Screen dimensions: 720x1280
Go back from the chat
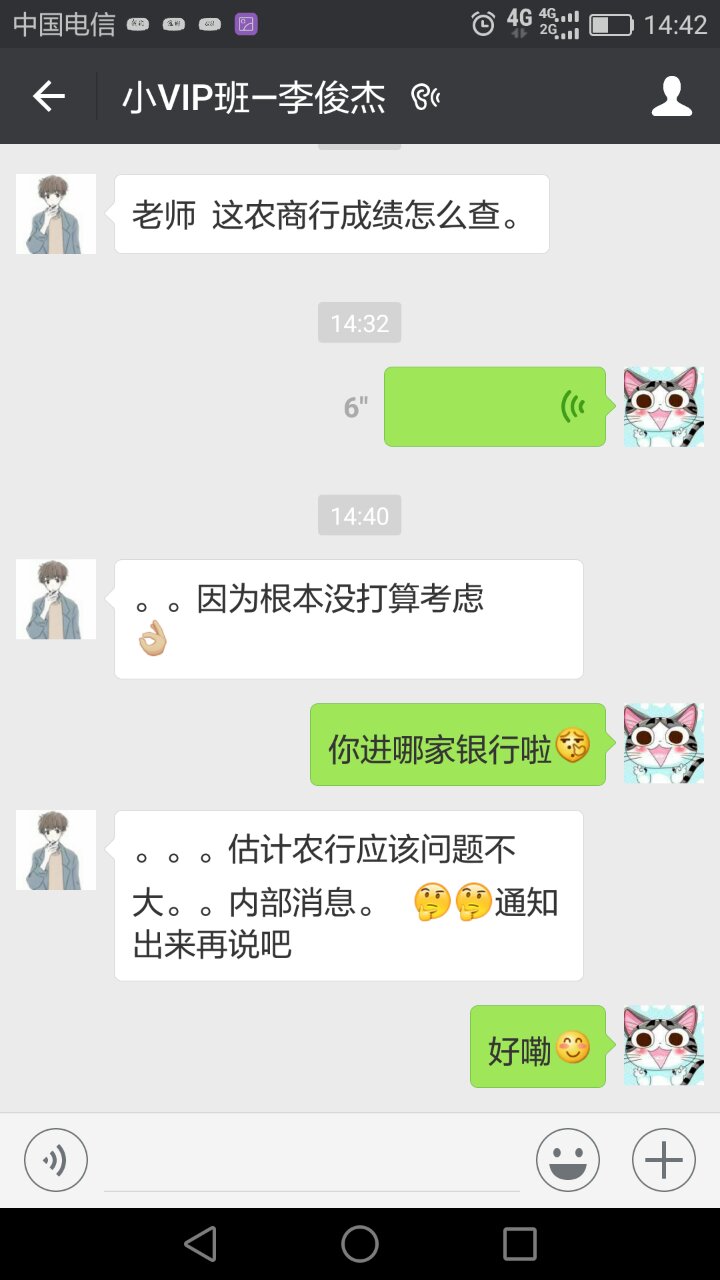pos(48,97)
